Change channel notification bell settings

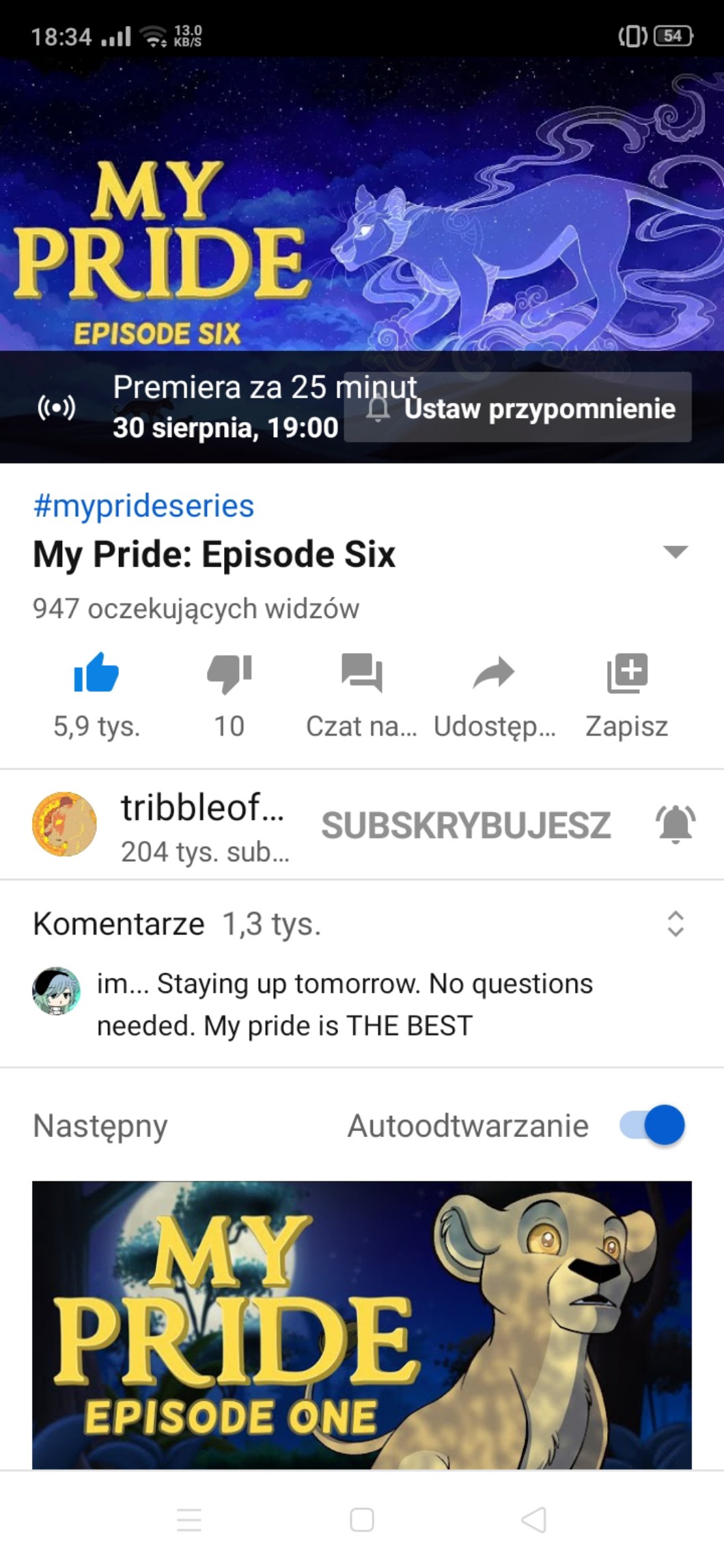(x=675, y=825)
